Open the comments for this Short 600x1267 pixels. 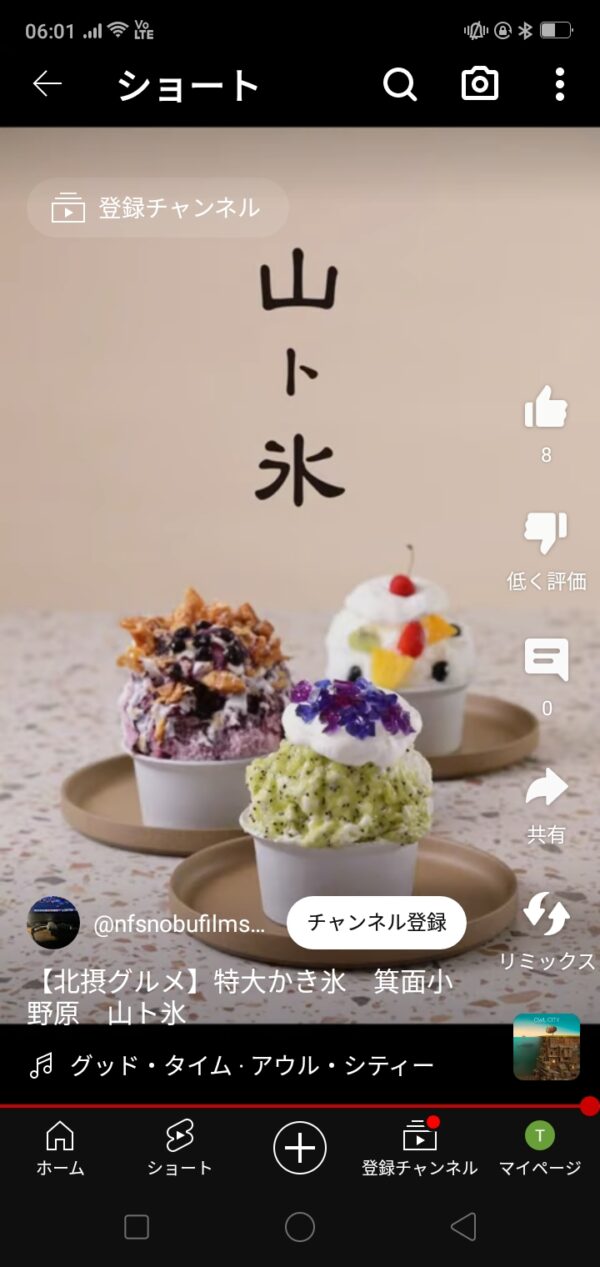[x=546, y=662]
